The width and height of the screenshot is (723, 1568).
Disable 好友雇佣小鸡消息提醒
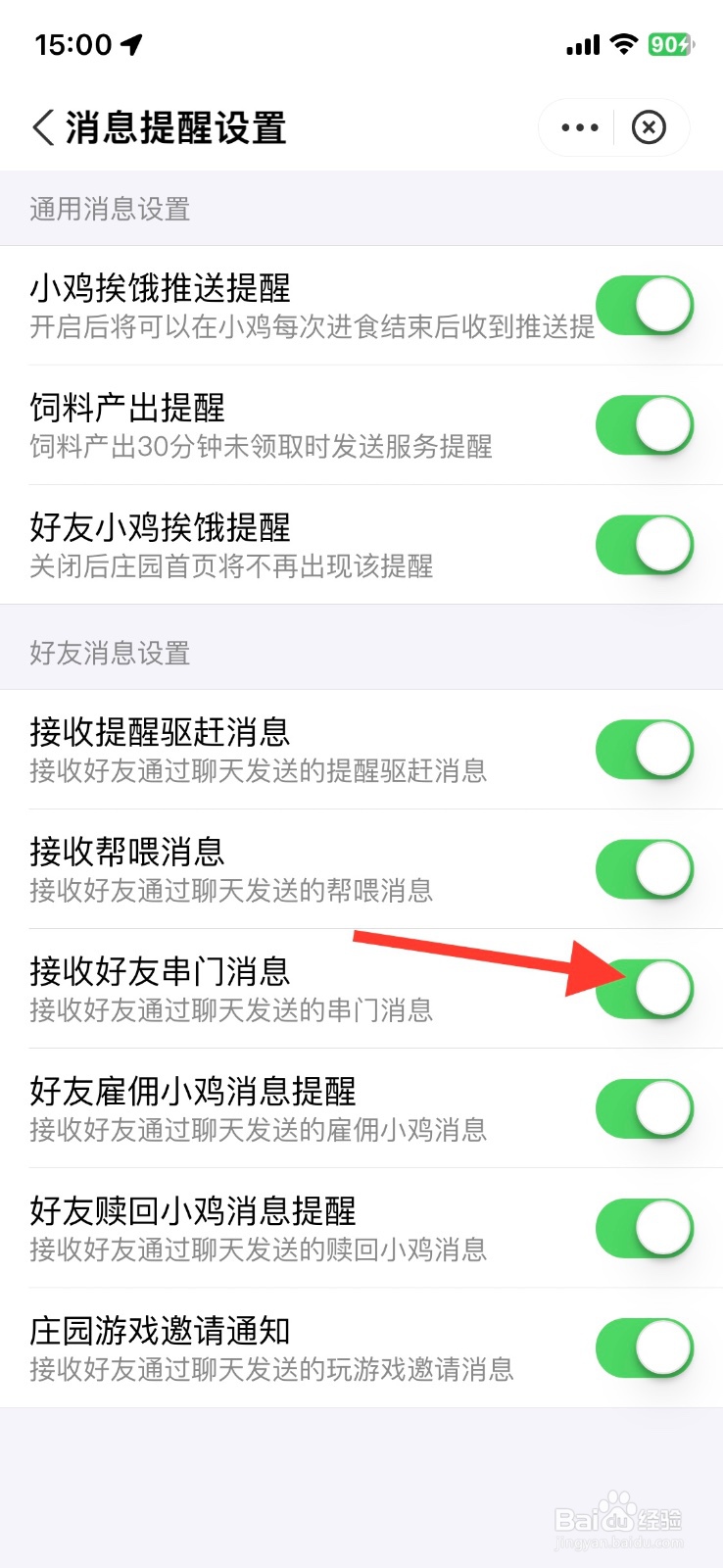tap(644, 1107)
